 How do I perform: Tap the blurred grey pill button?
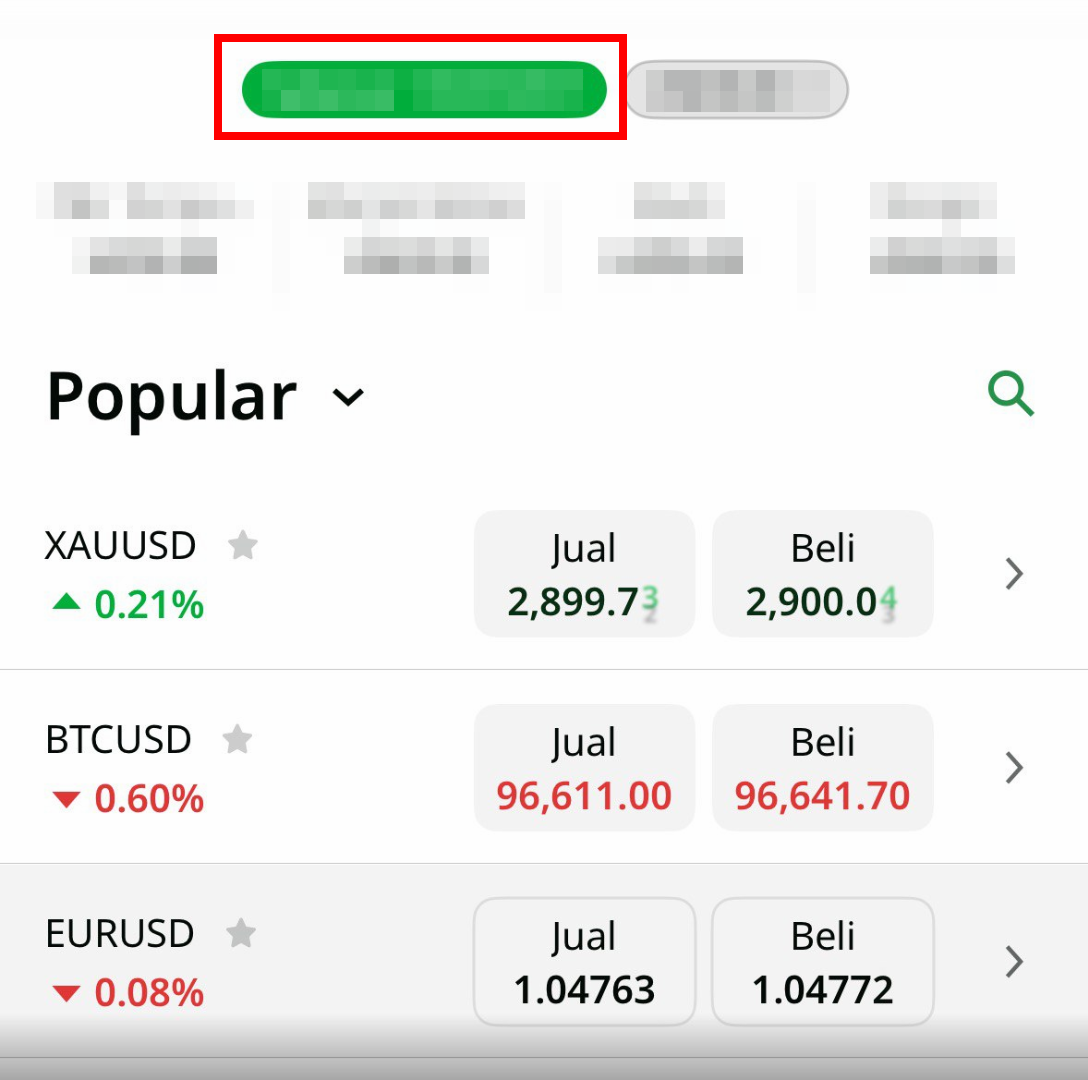737,90
